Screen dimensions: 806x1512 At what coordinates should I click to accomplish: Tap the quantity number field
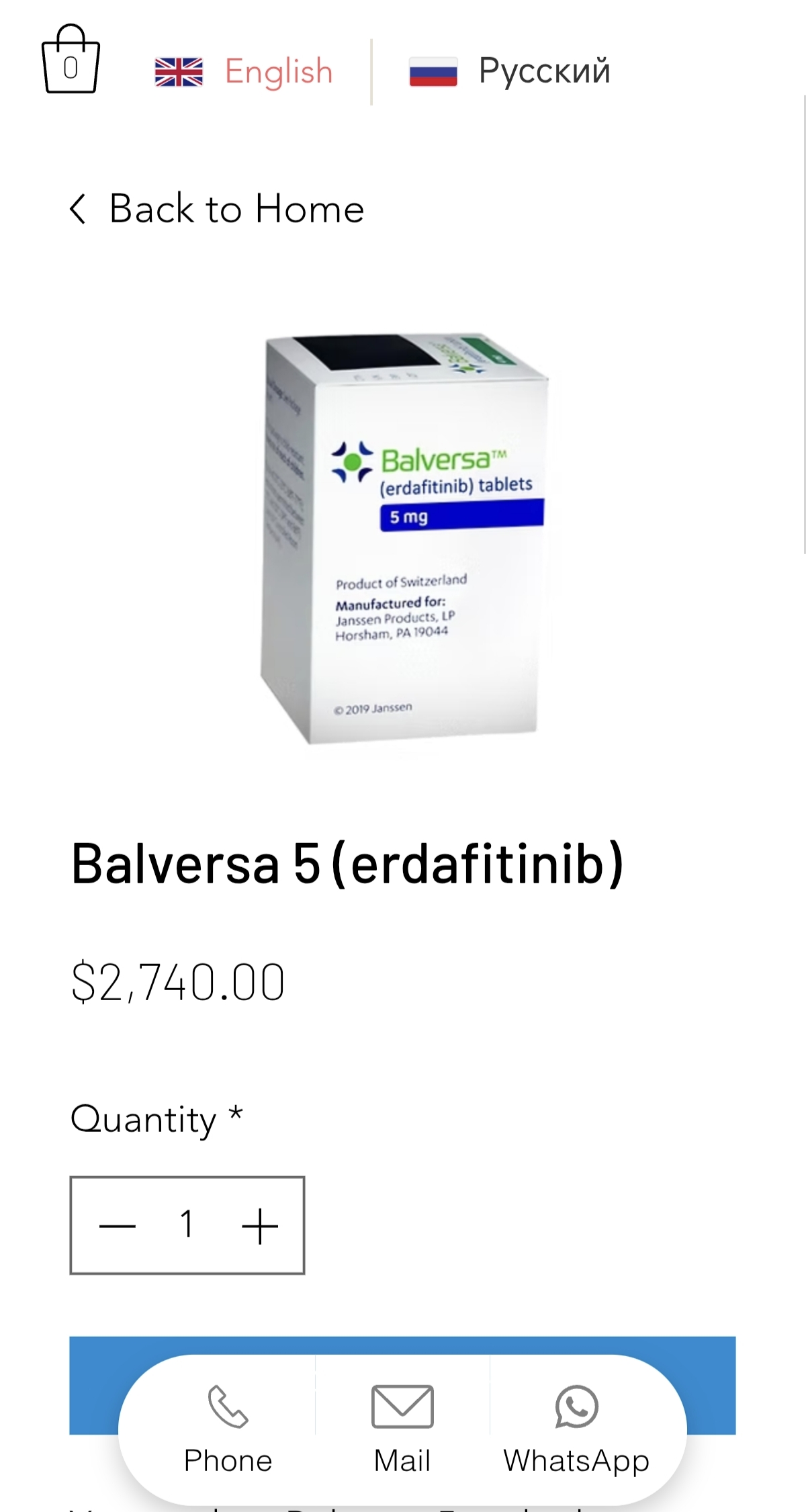point(187,1225)
